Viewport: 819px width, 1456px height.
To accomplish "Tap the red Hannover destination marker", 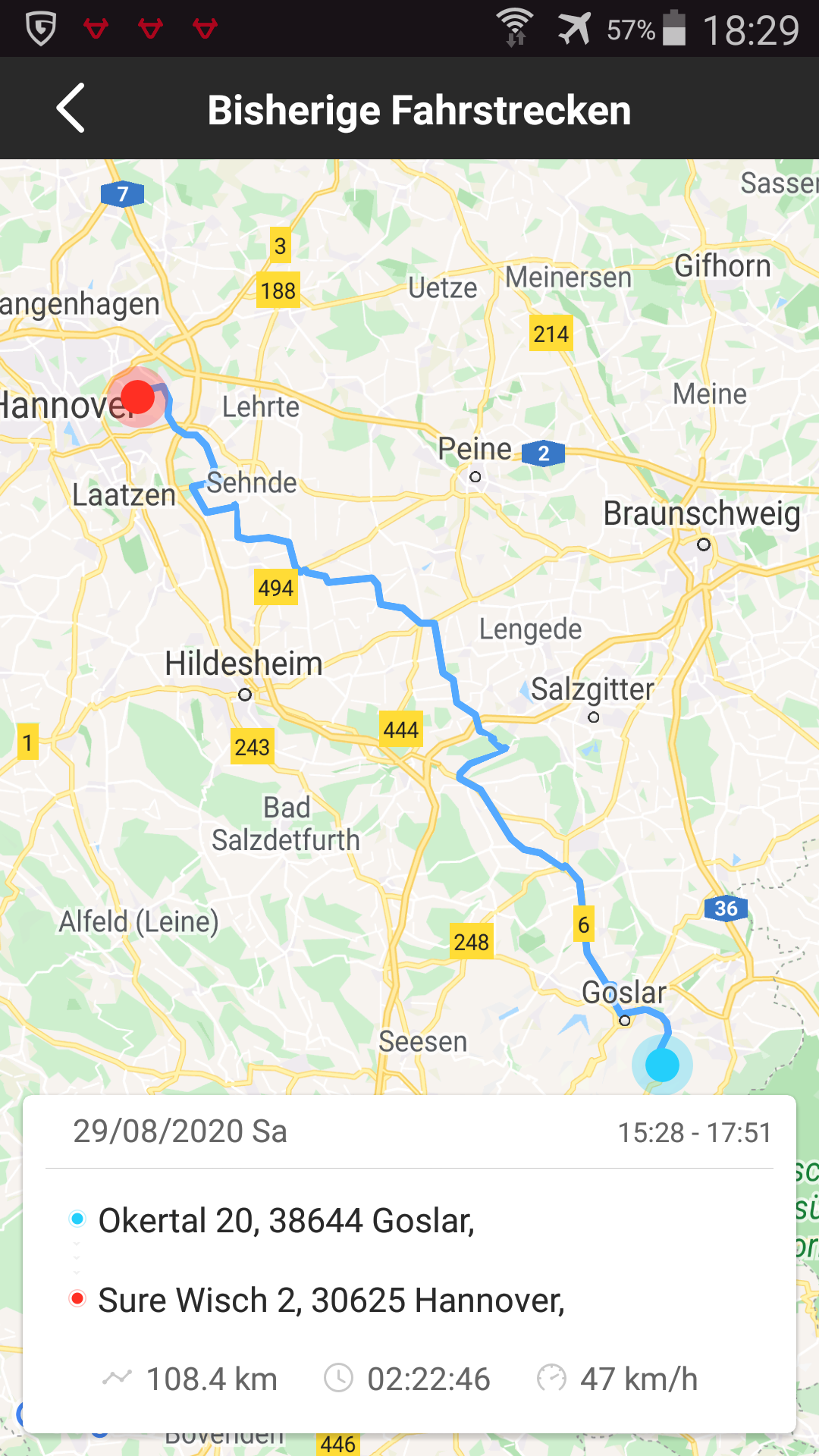I will (x=137, y=397).
